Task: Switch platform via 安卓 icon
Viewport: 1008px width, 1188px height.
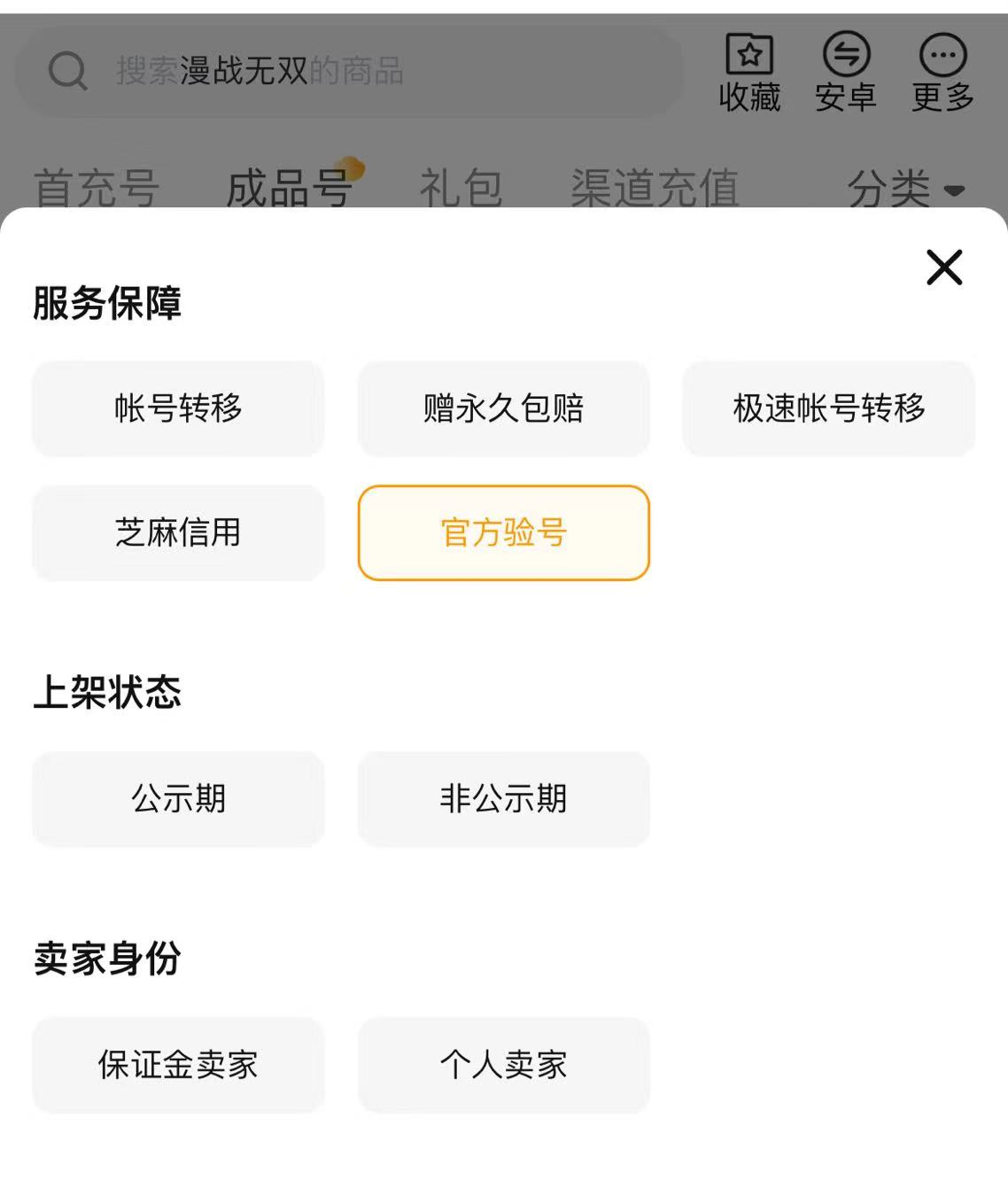Action: pos(846,73)
